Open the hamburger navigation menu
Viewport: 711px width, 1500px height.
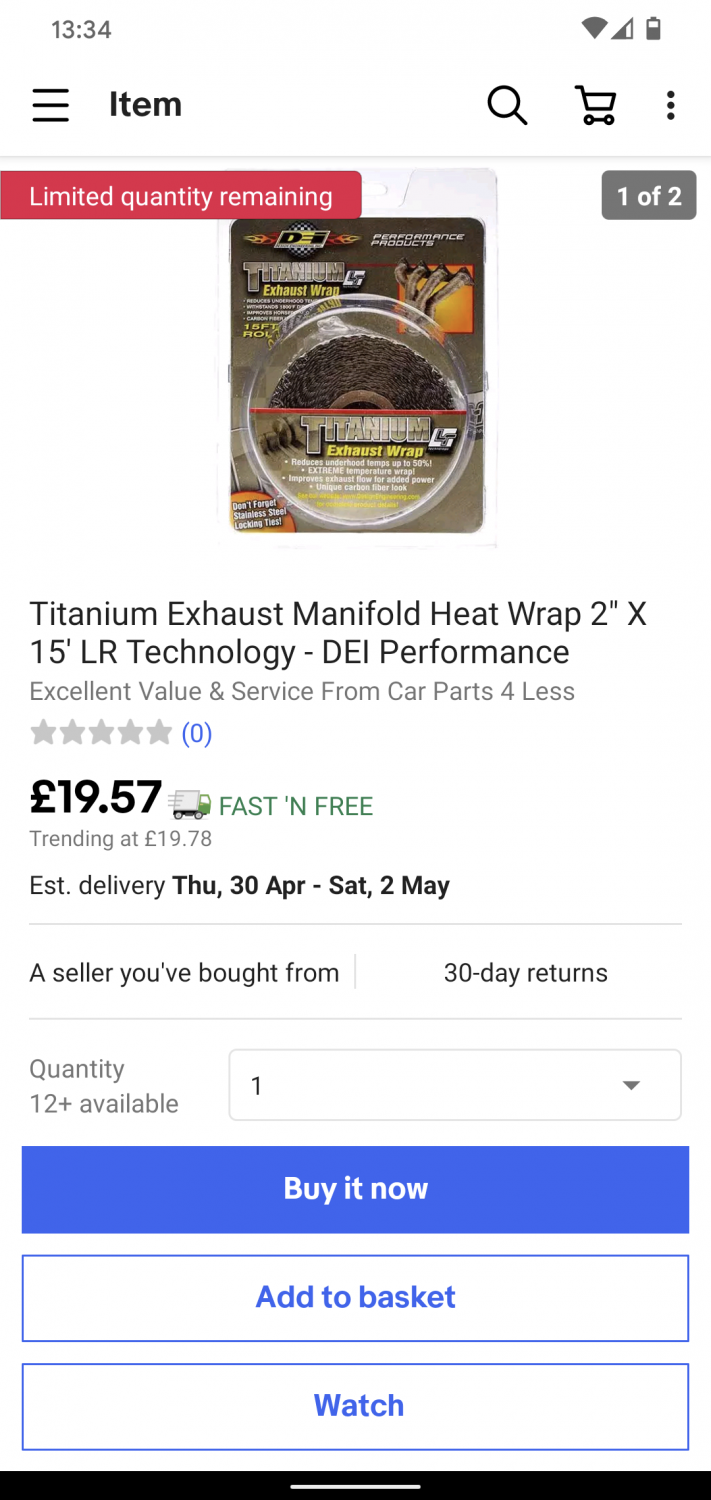pyautogui.click(x=50, y=104)
